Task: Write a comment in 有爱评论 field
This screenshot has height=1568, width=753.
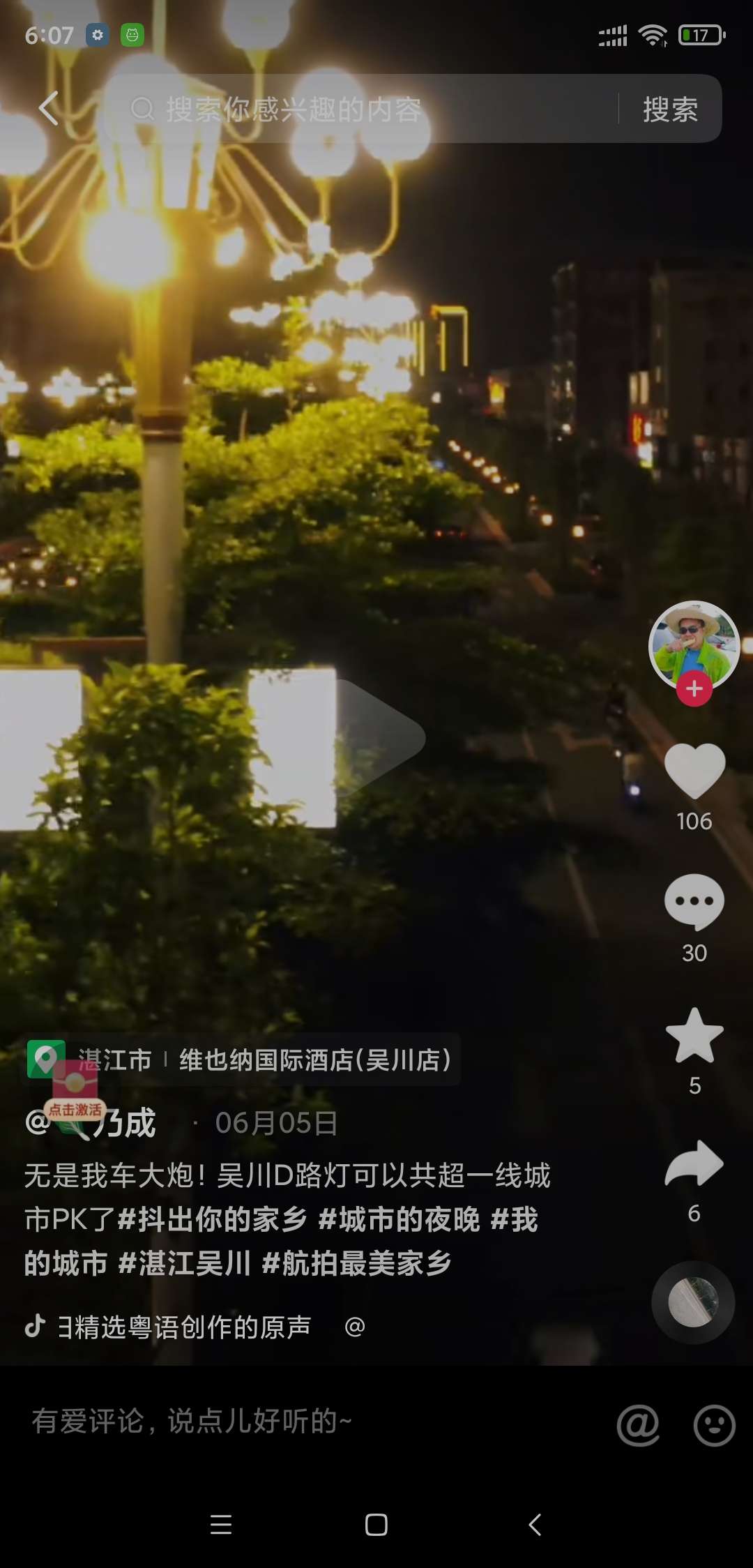Action: [x=279, y=1421]
